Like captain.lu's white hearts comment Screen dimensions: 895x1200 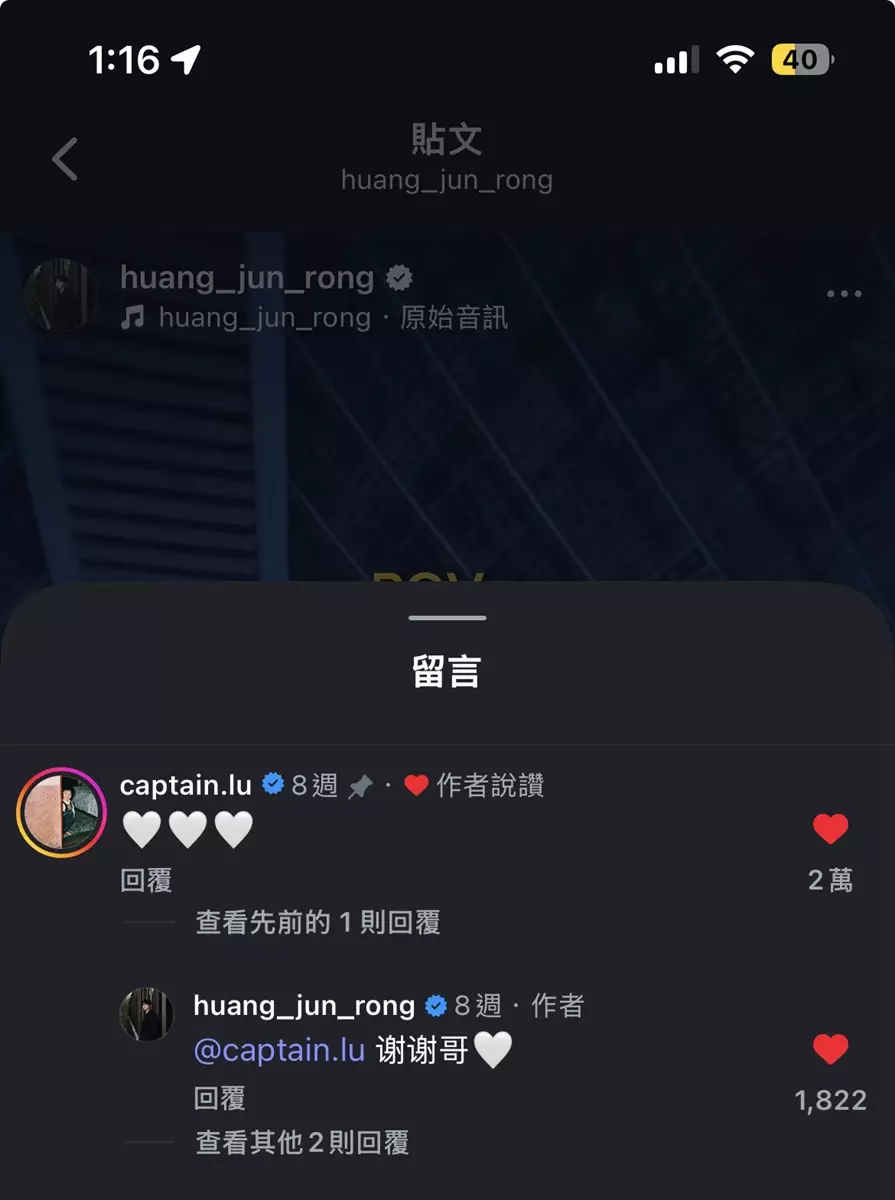click(830, 829)
